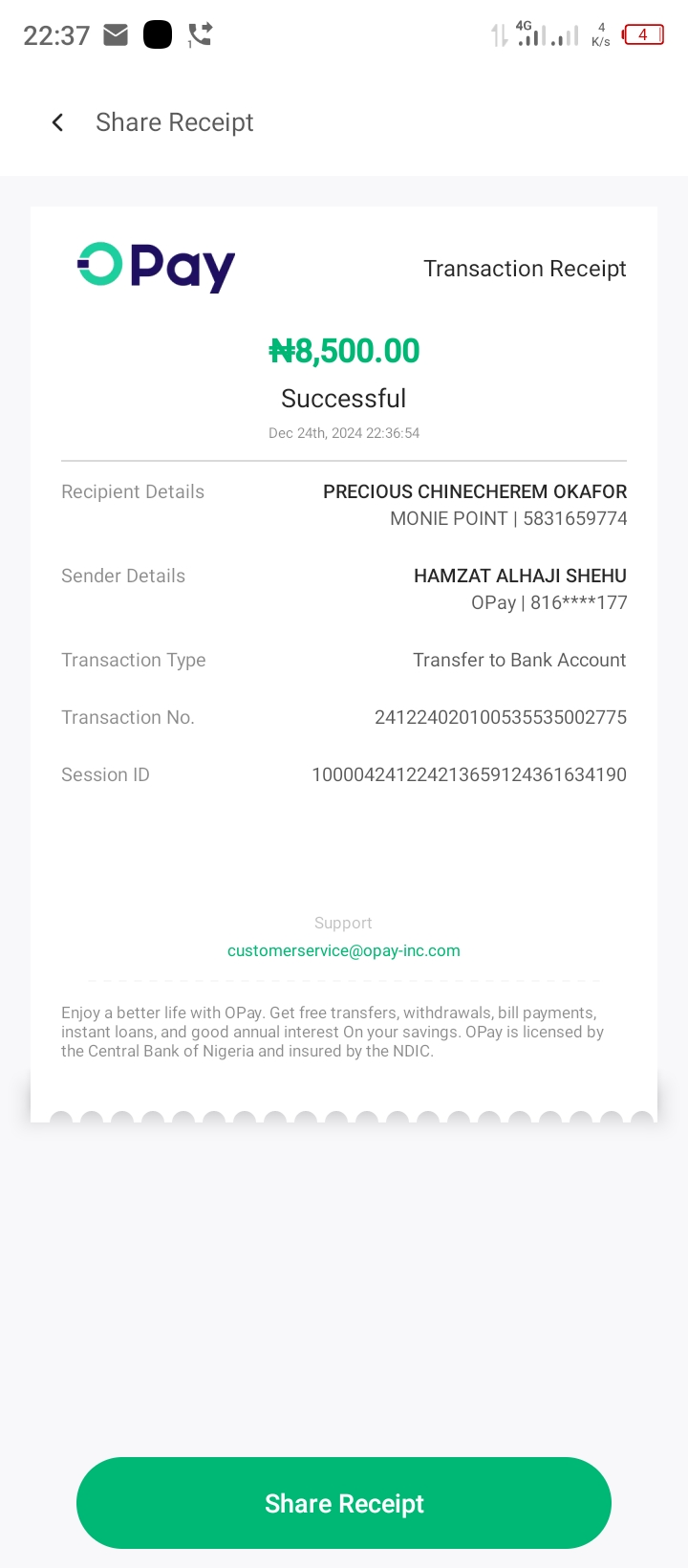Tap the green Share Receipt button
Screen dimensions: 688x1568
344,1503
